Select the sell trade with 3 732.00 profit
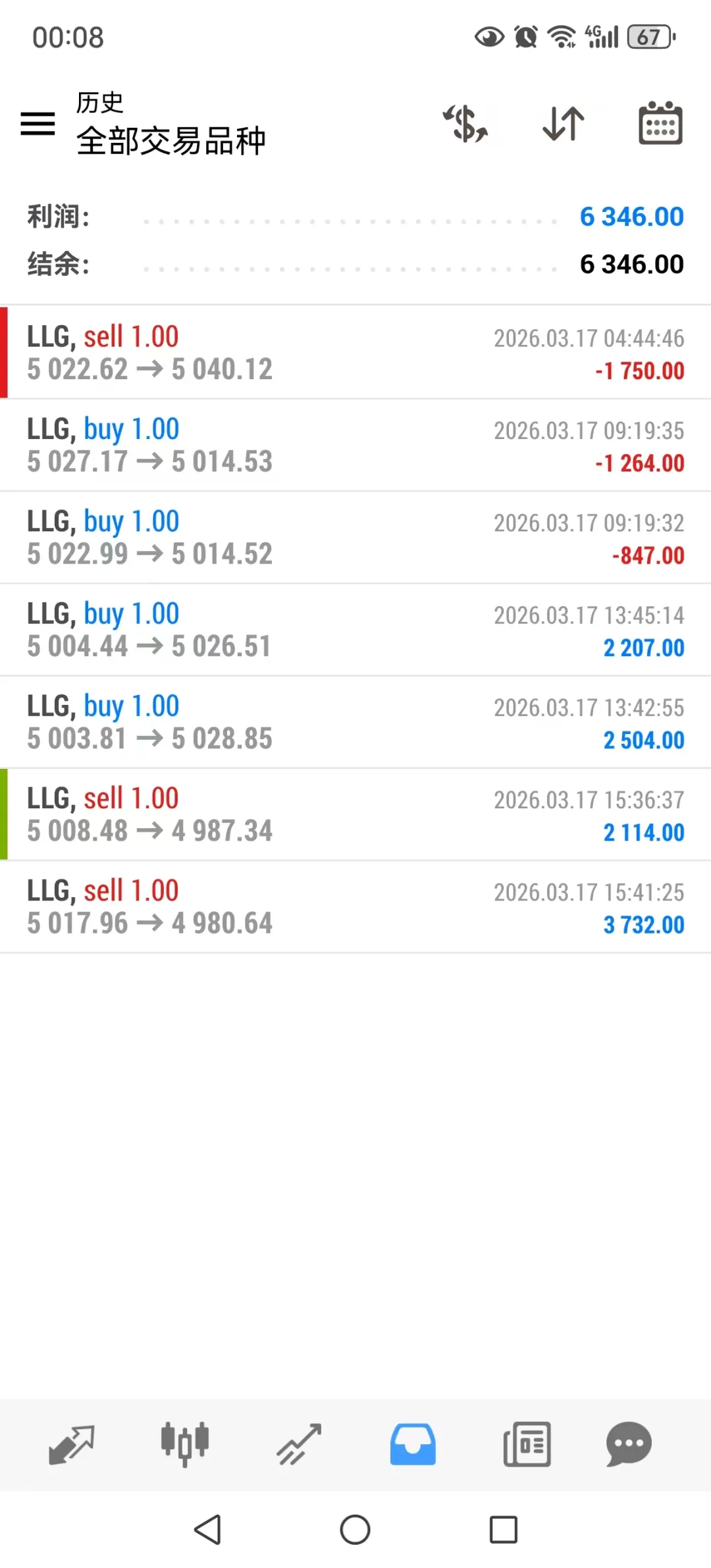 point(355,906)
